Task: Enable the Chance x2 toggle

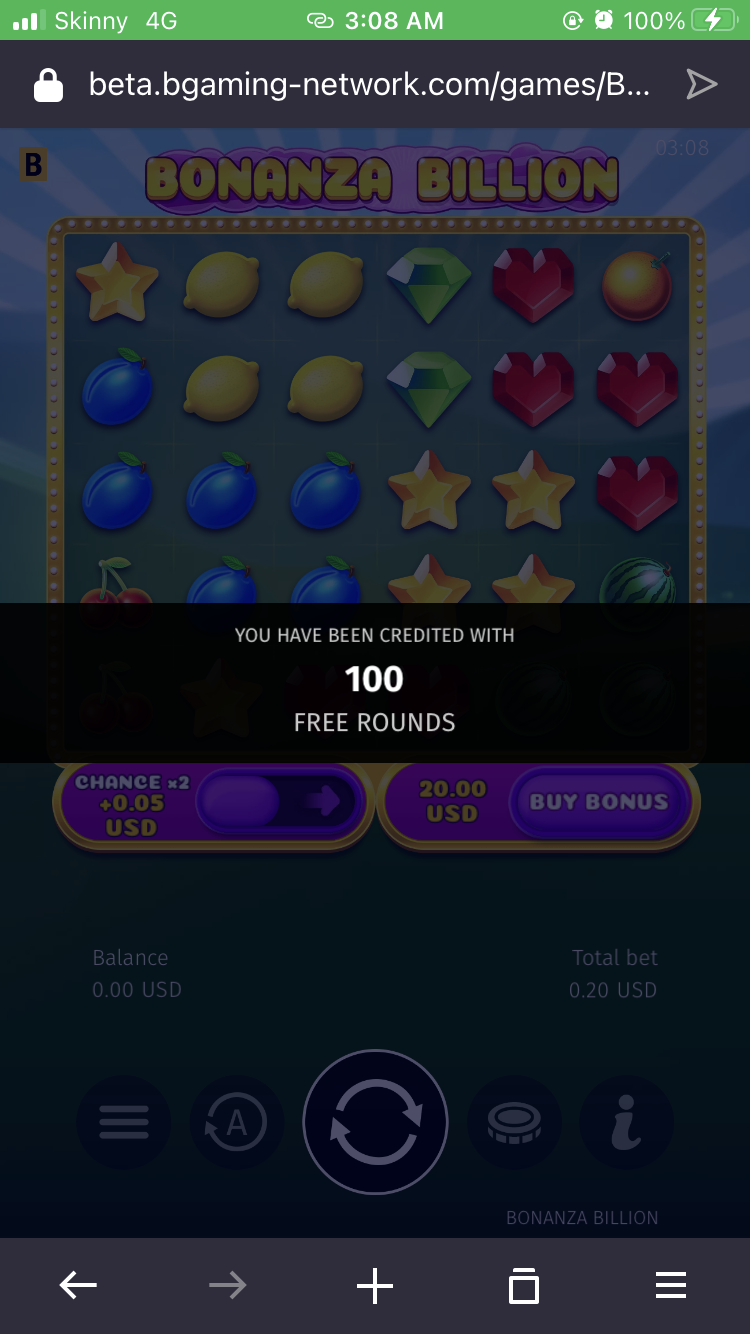Action: tap(275, 802)
